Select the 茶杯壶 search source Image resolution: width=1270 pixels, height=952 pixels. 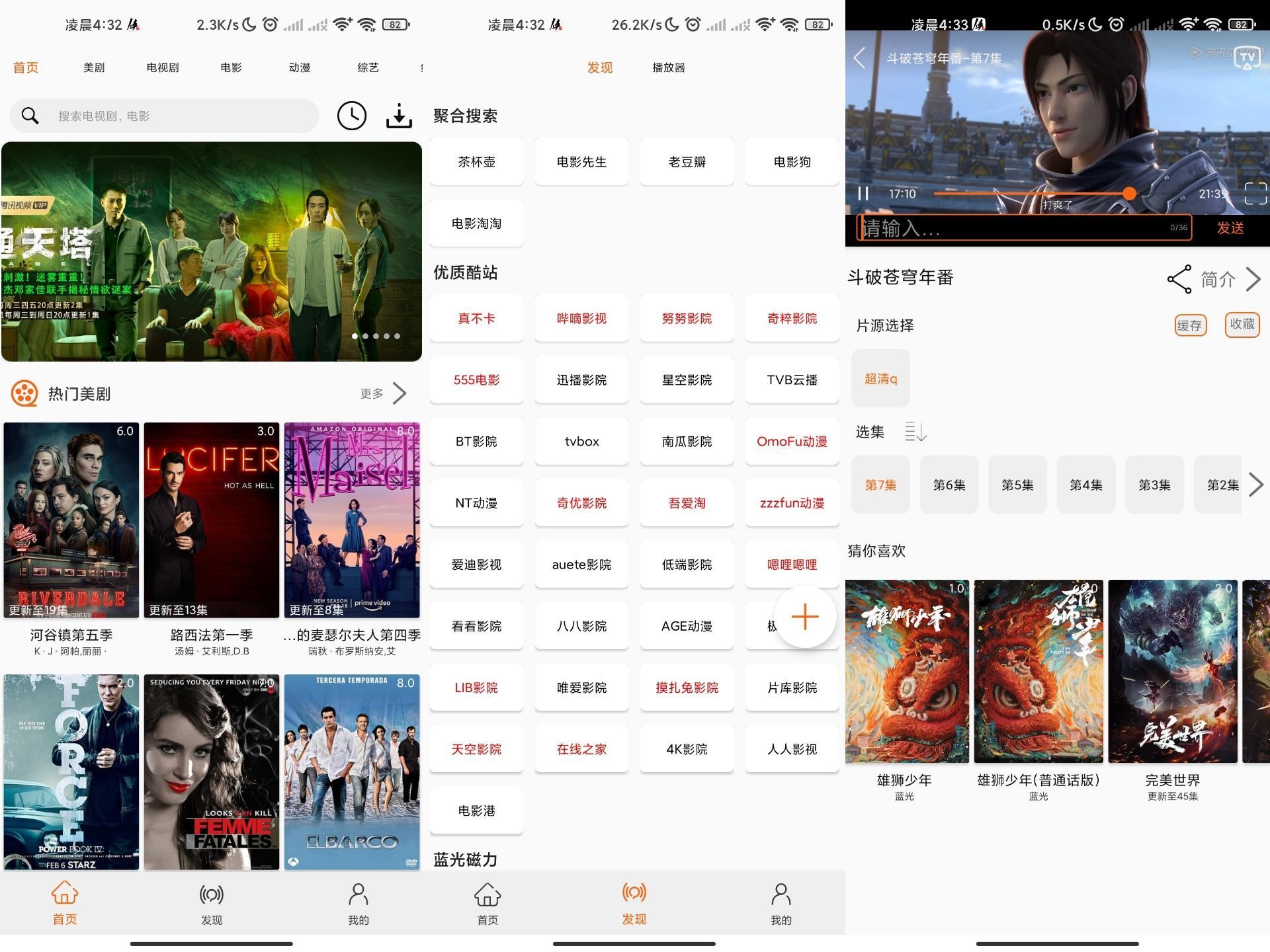click(x=476, y=162)
